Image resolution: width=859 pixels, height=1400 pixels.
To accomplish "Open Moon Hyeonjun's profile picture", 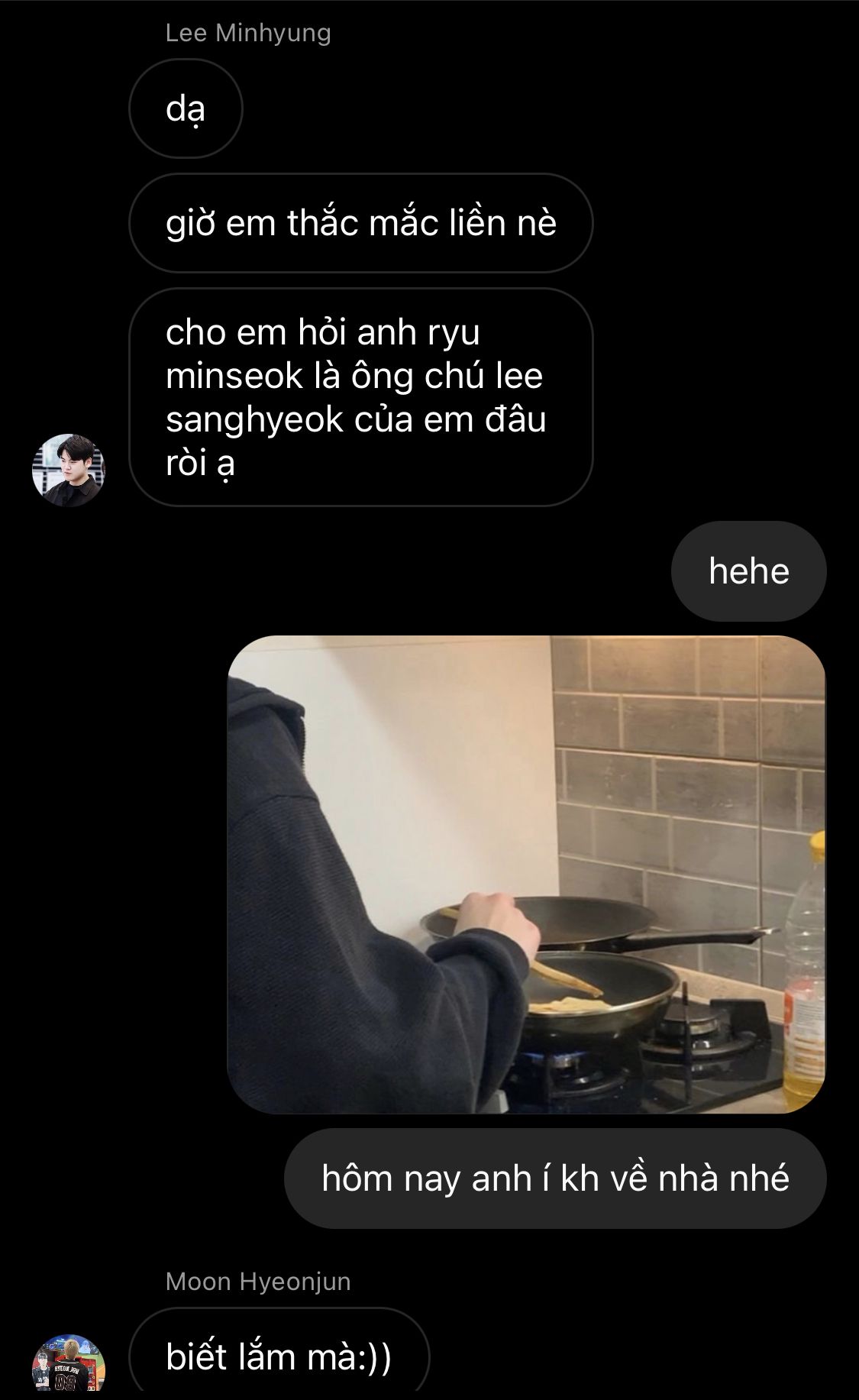I will [x=69, y=1365].
